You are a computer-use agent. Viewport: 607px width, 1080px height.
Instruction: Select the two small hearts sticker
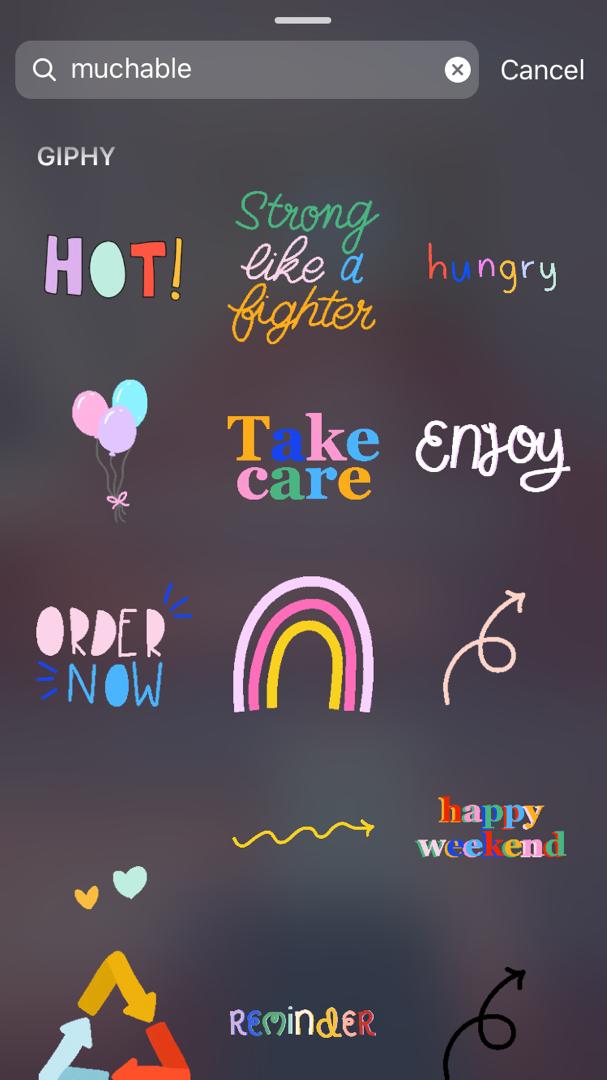(112, 886)
